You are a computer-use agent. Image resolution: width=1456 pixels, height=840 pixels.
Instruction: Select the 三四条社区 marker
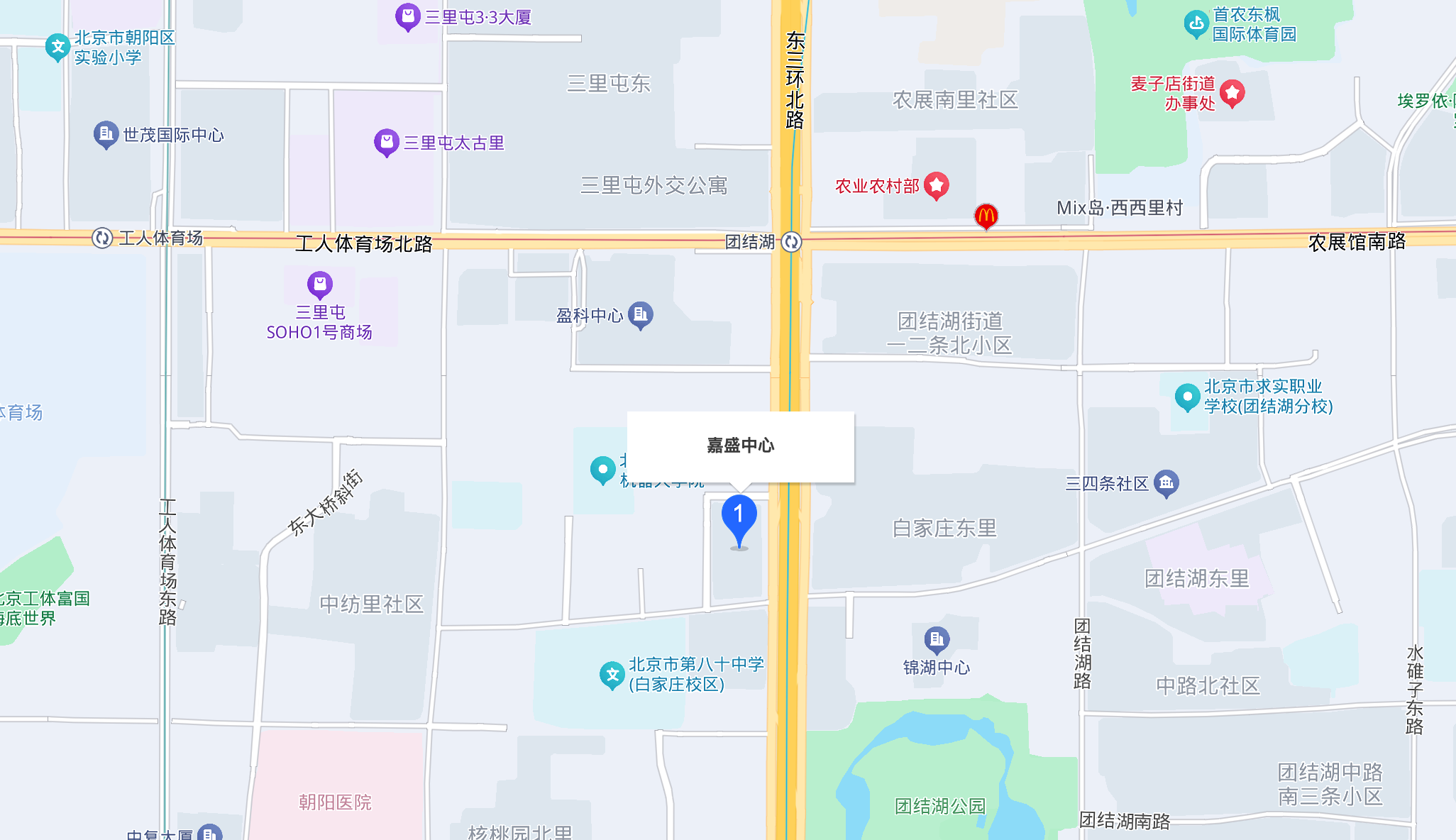(1167, 483)
